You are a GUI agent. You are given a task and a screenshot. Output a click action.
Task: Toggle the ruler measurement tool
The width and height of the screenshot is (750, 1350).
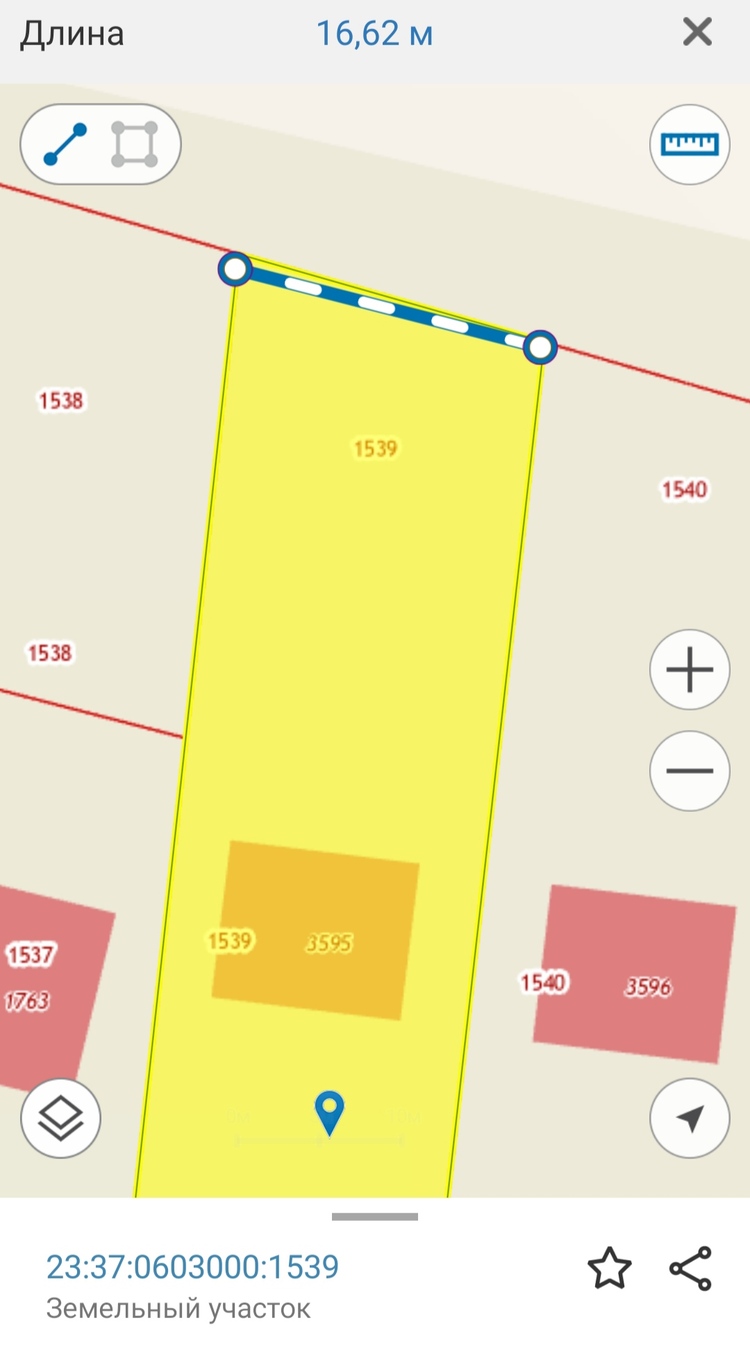click(x=690, y=145)
